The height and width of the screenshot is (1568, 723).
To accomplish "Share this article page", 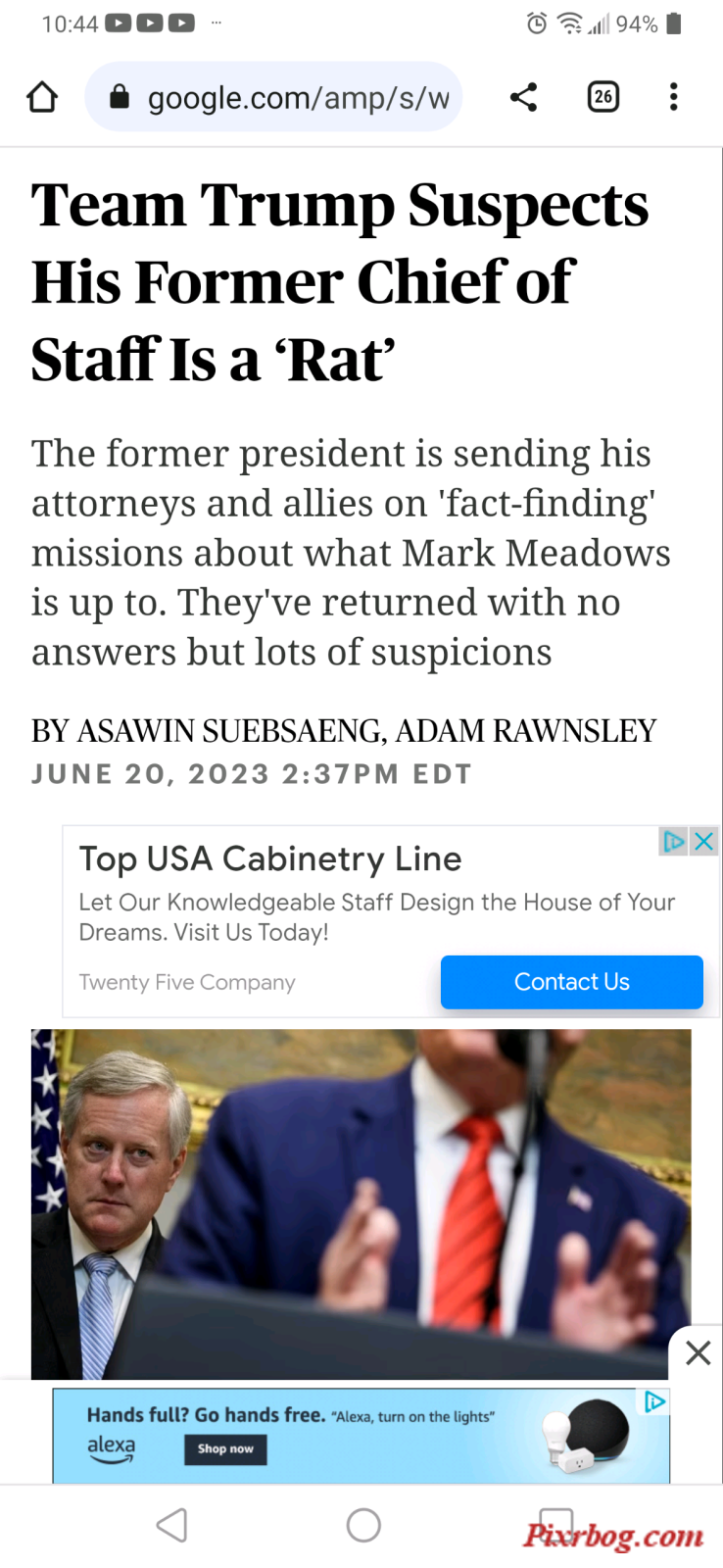I will 524,97.
